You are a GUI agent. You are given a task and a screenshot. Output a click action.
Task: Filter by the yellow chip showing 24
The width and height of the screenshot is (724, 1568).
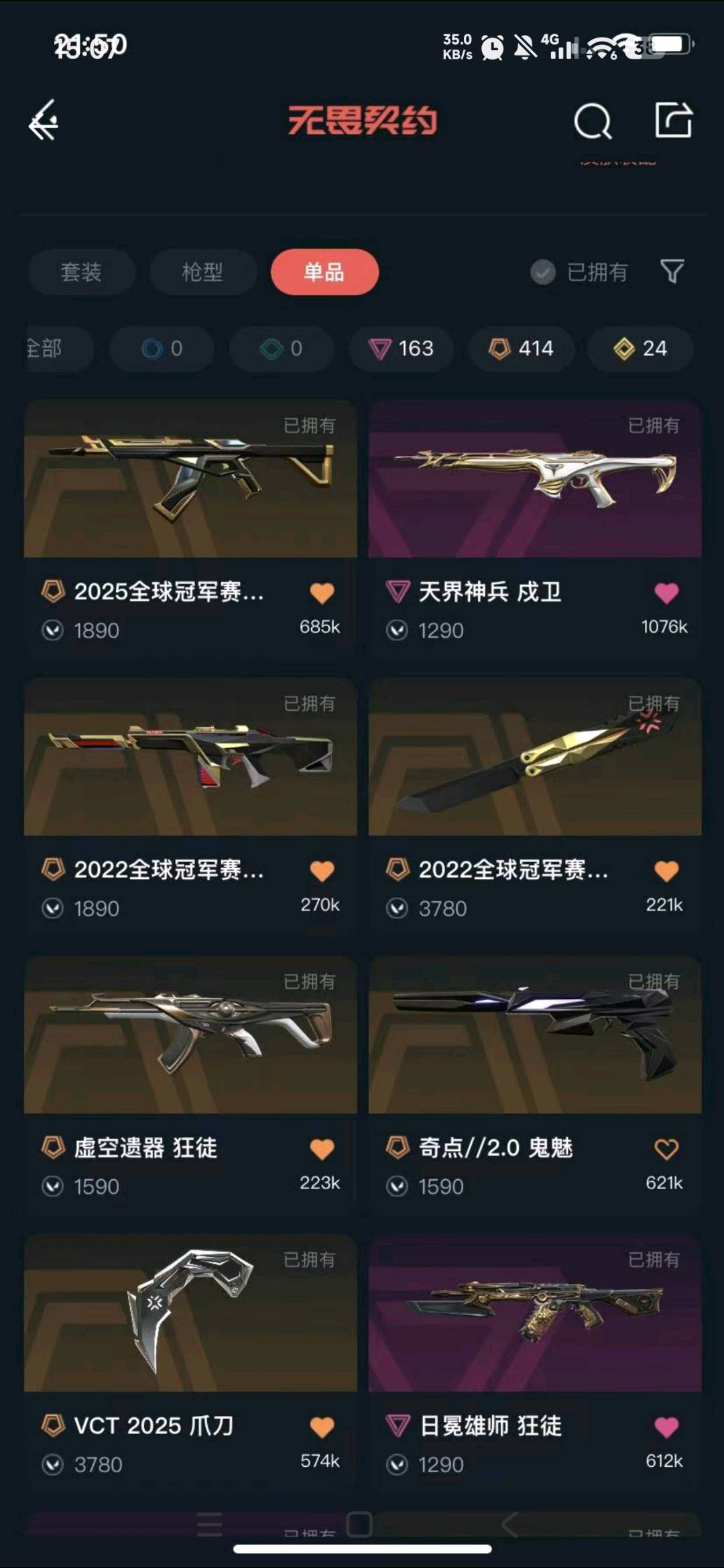click(640, 349)
